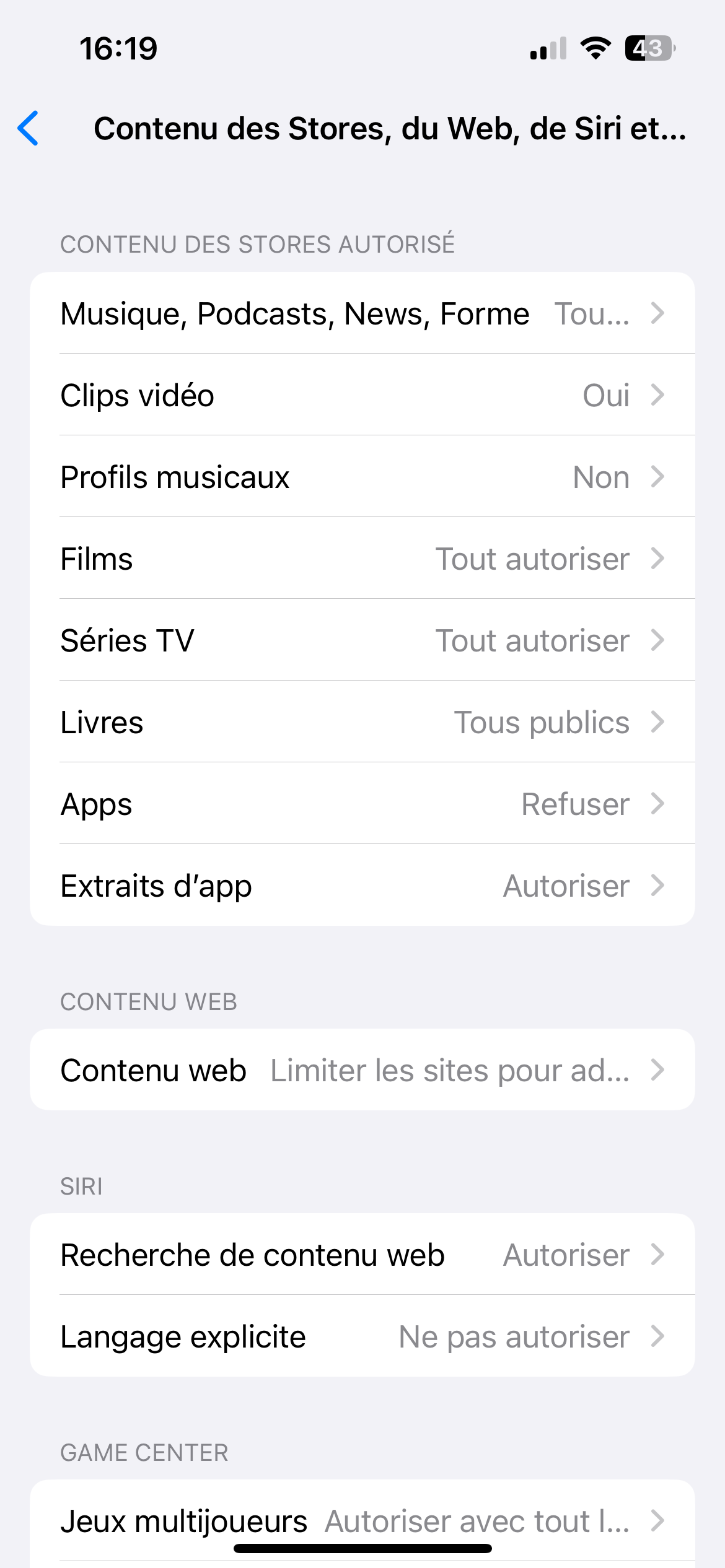This screenshot has height=1568, width=725.
Task: Open the Livres setting
Action: (x=362, y=722)
